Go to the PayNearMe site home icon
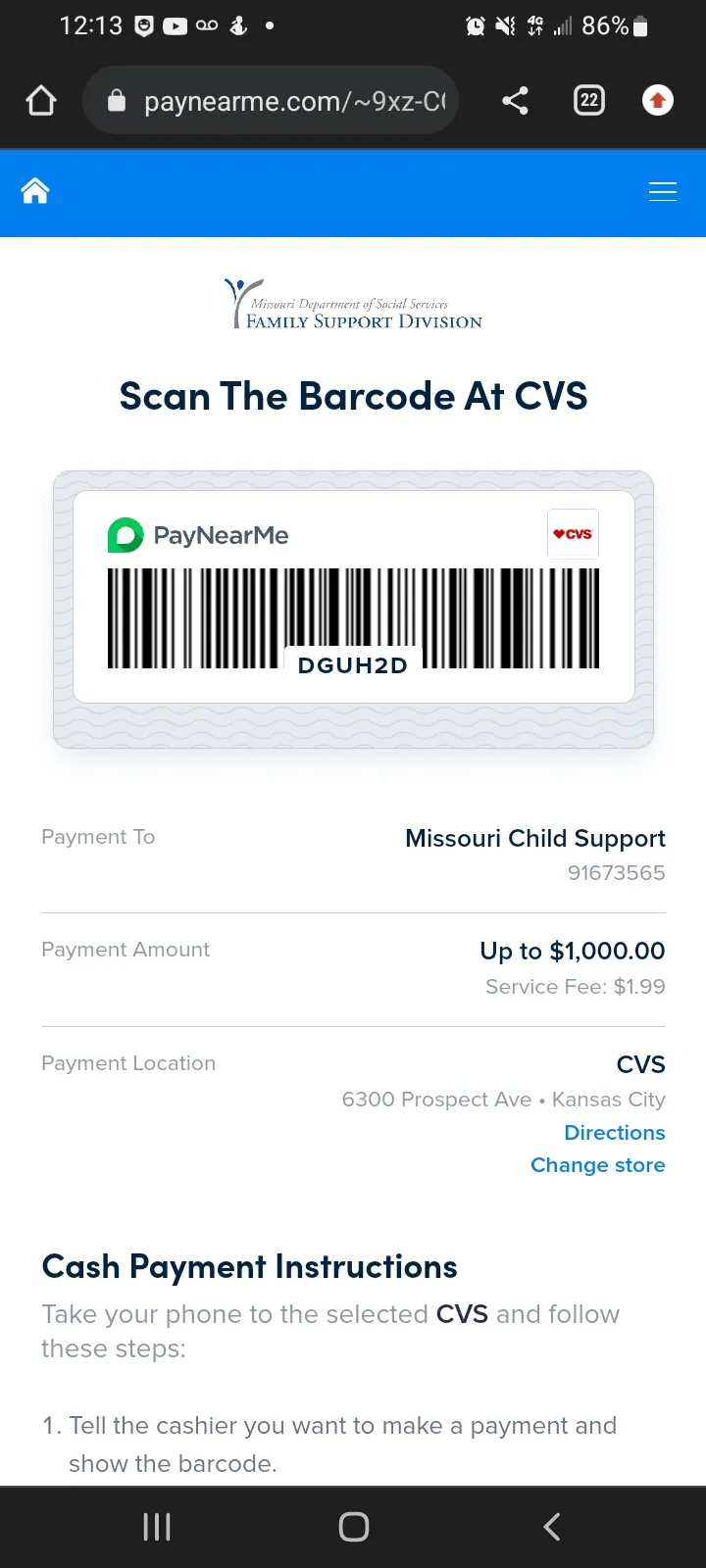The height and width of the screenshot is (1568, 706). pyautogui.click(x=35, y=190)
